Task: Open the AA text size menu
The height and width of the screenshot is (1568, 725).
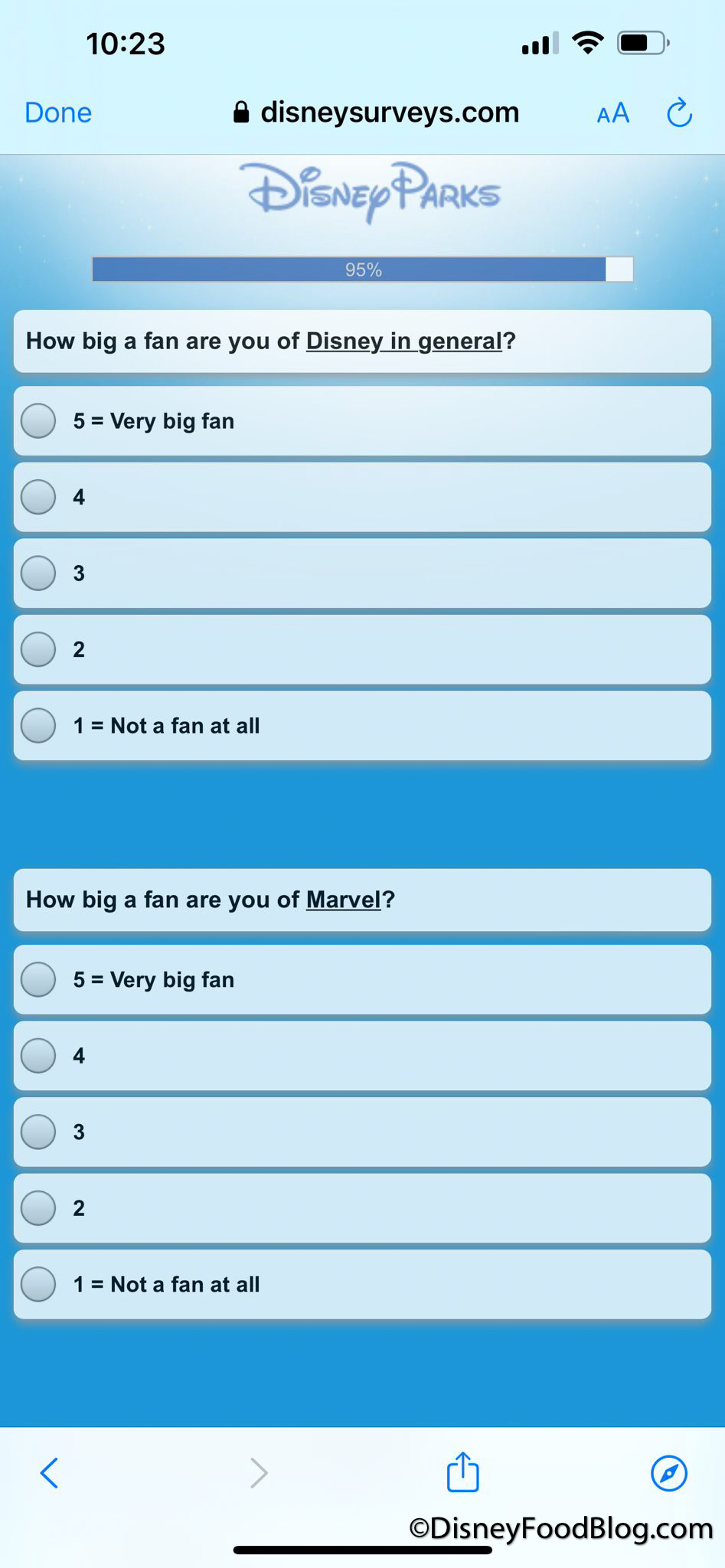Action: 612,113
